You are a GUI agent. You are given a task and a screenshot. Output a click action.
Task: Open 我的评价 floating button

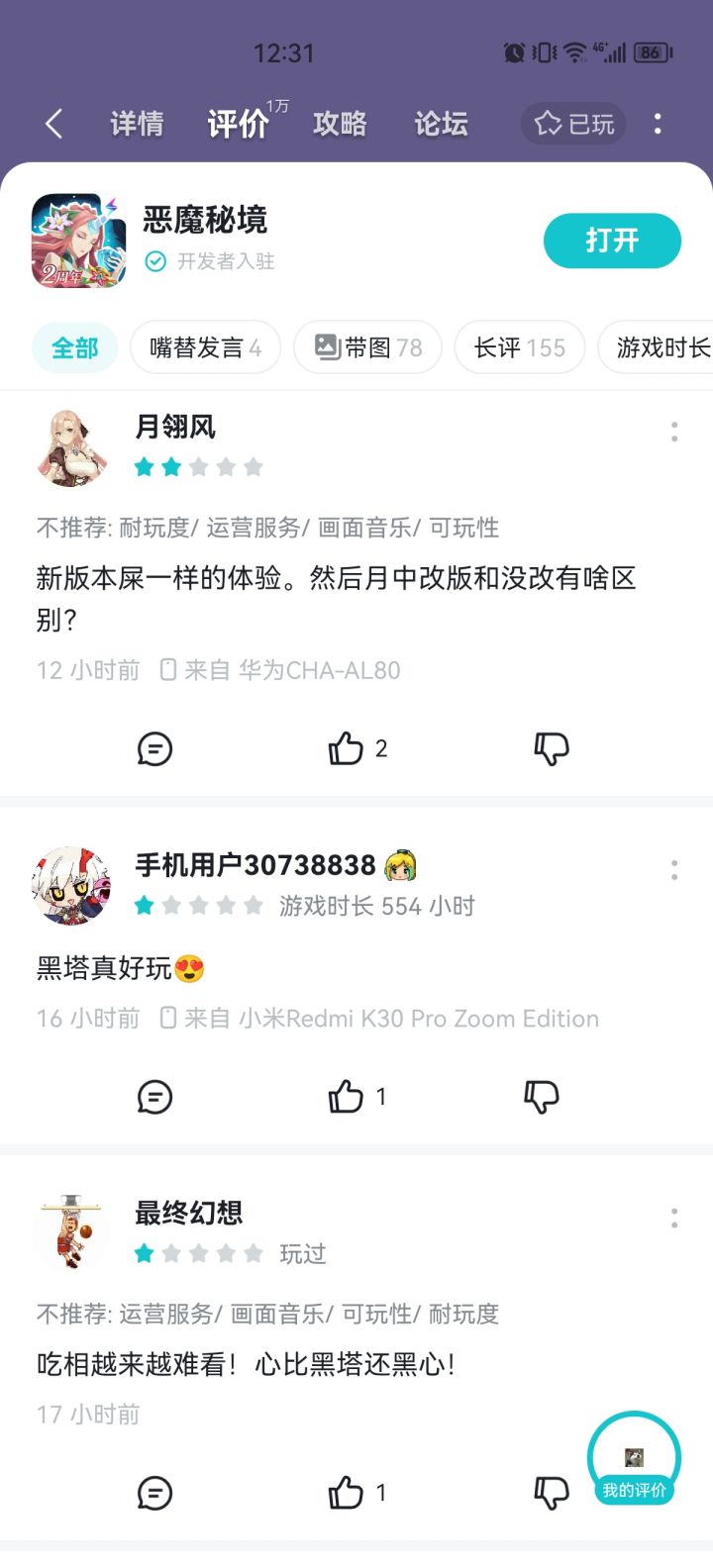(634, 1457)
